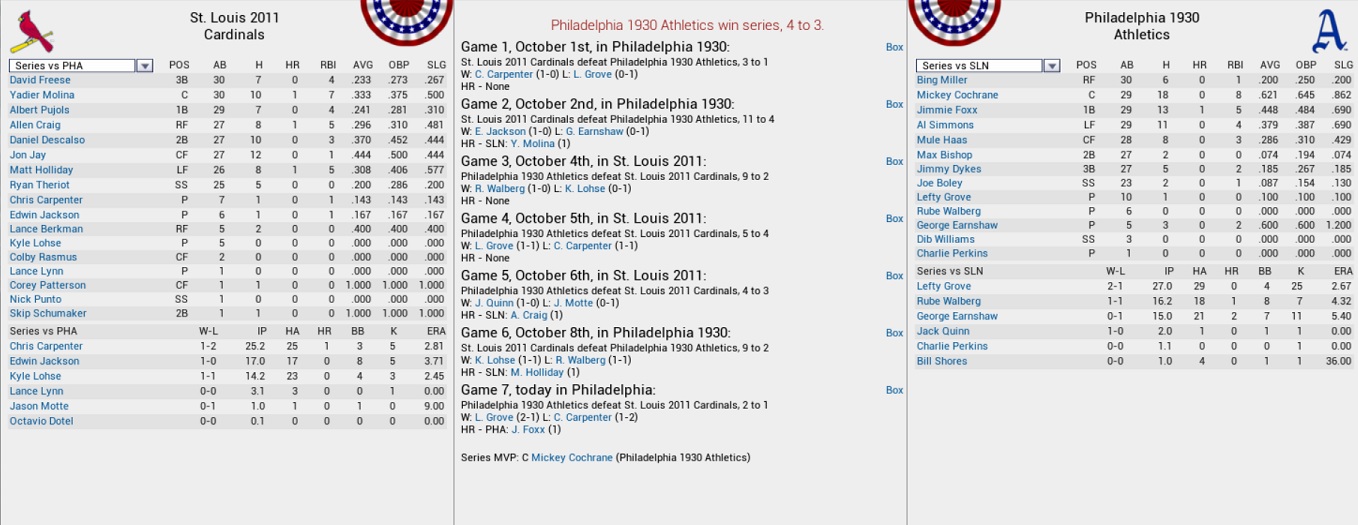The height and width of the screenshot is (525, 1358).
Task: Open Mule Haas player page
Action: tap(941, 140)
